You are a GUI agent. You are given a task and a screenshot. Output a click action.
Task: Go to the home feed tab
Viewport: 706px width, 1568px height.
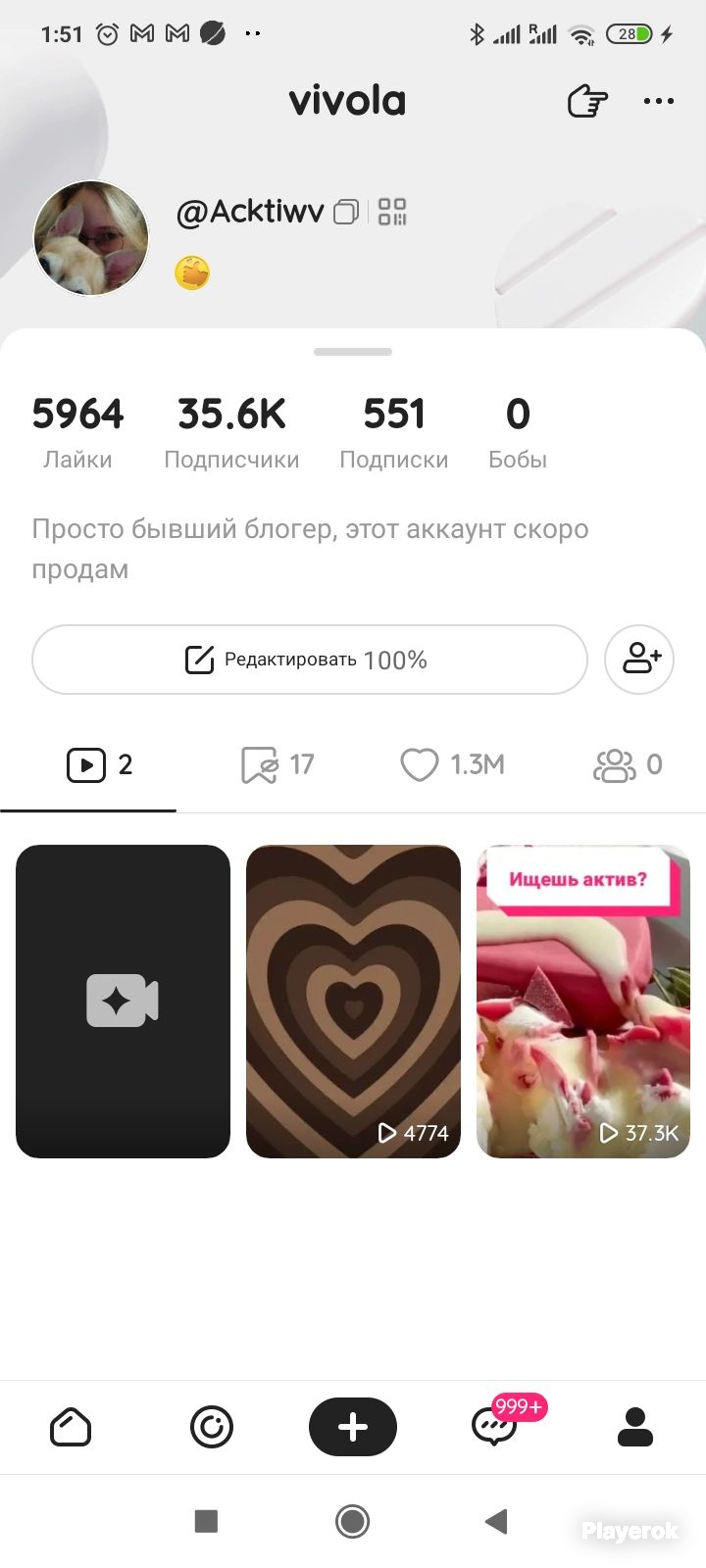coord(71,1427)
